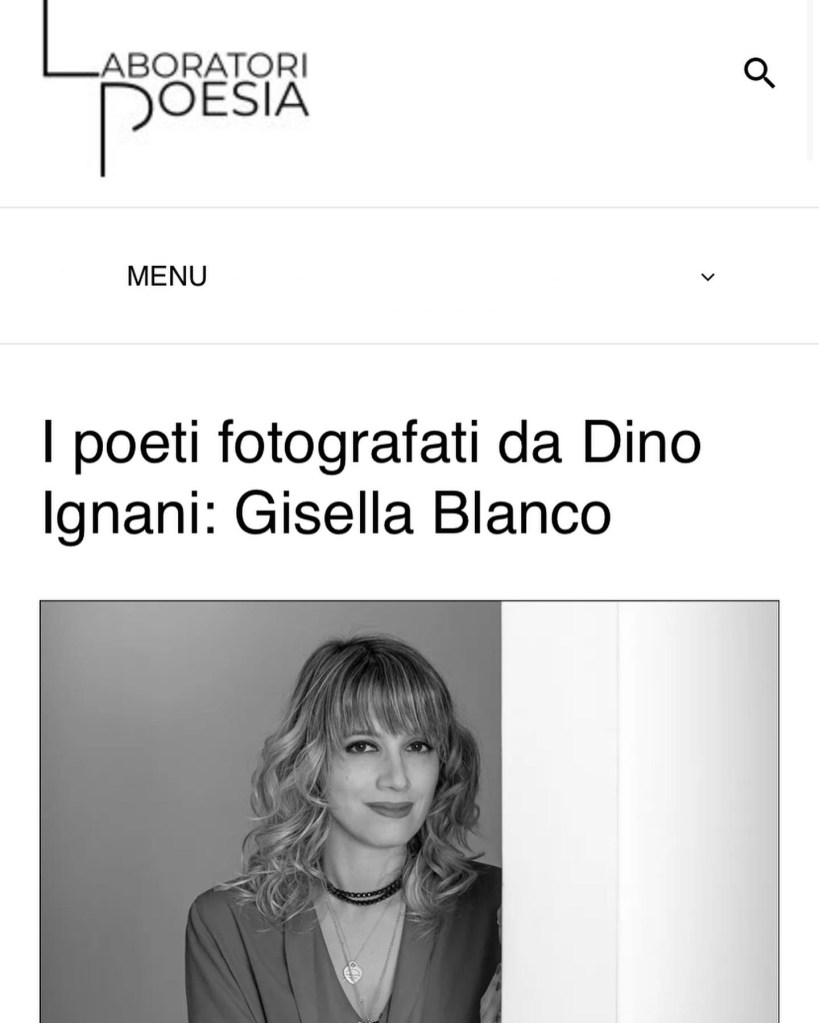Open the search magnifier icon
819x1023 pixels.
759,73
